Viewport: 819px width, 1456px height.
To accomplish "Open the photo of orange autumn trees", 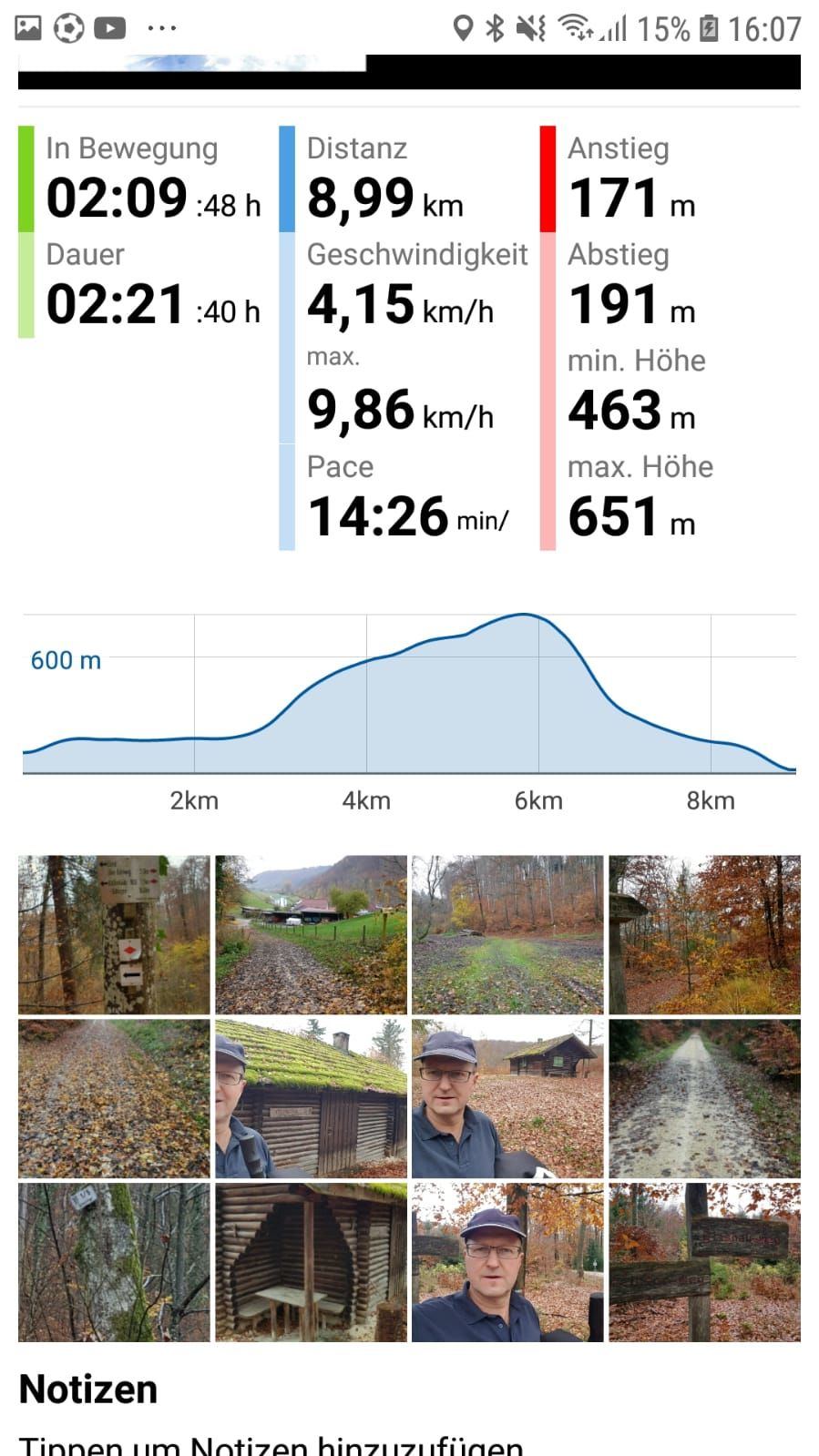I will coord(704,934).
